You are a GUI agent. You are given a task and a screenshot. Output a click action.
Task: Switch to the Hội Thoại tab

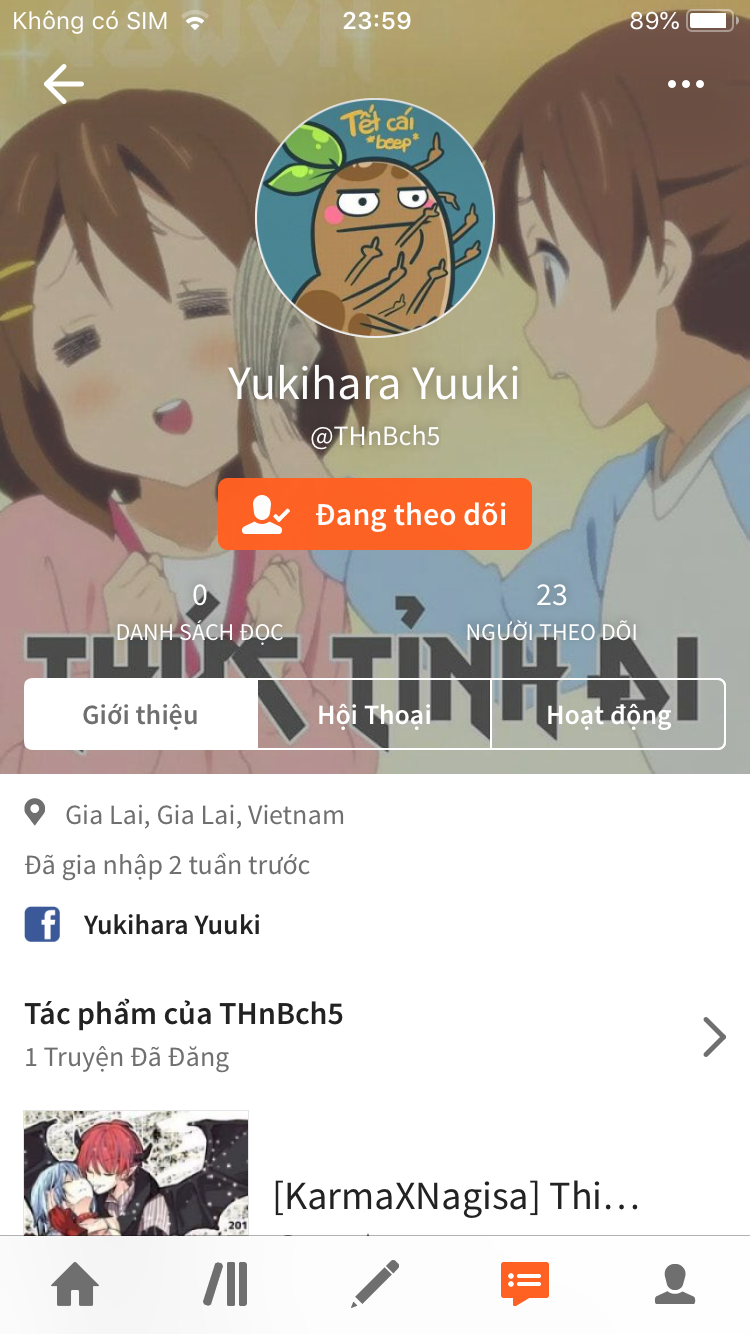[x=375, y=714]
